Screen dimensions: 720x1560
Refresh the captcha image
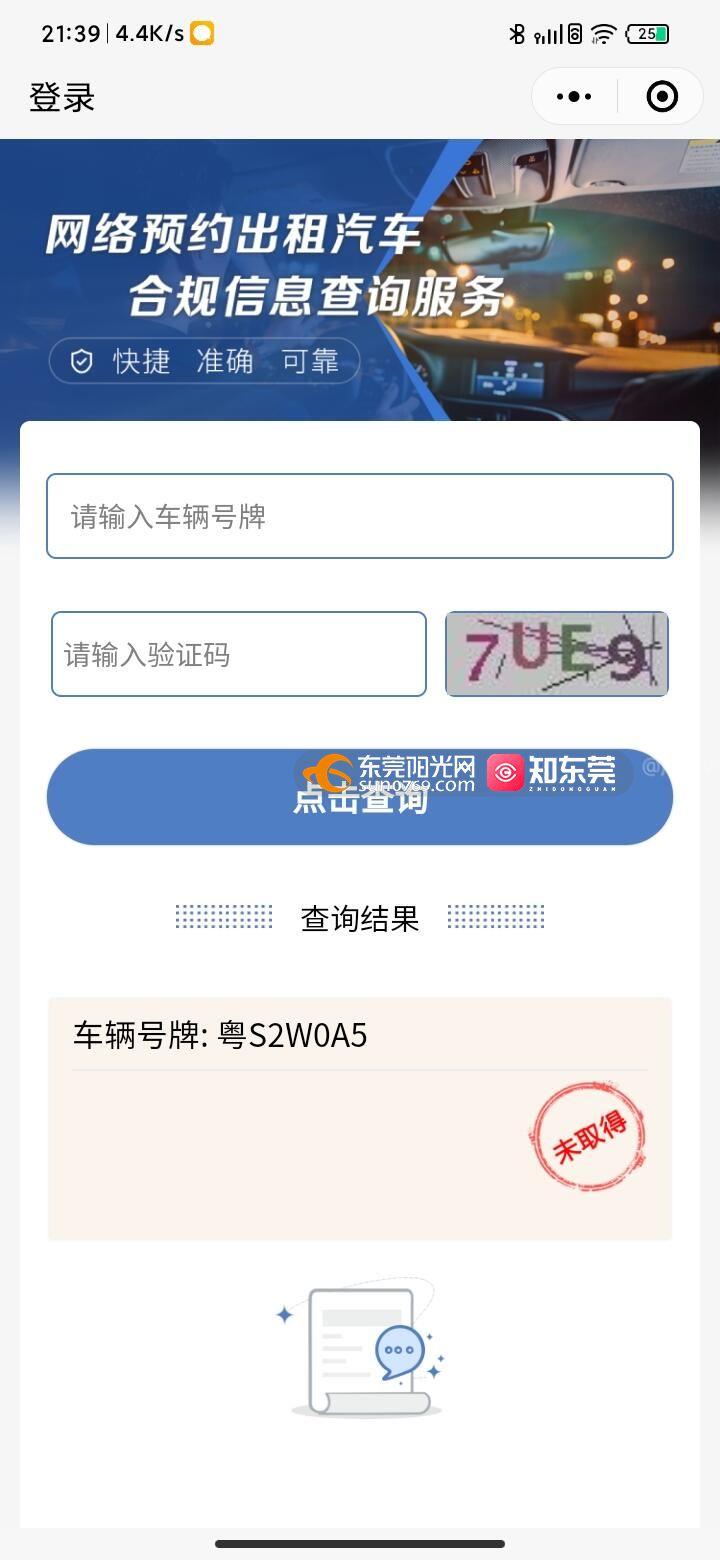tap(557, 654)
